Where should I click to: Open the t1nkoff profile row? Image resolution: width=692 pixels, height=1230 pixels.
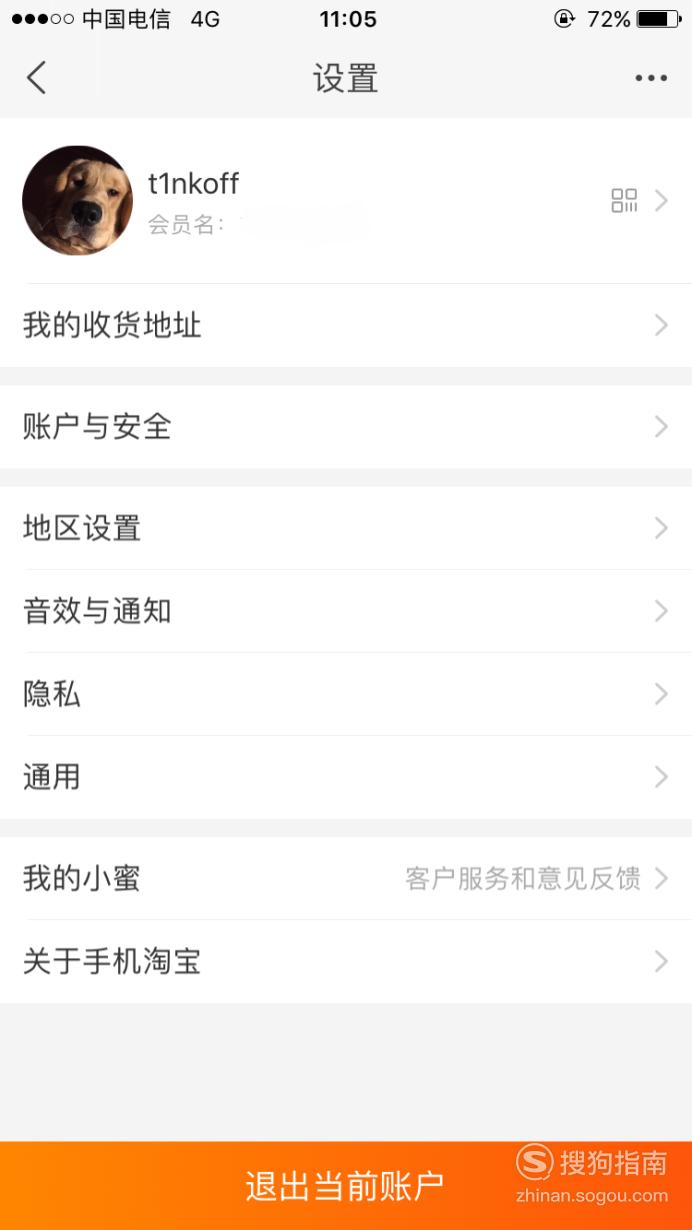point(346,201)
